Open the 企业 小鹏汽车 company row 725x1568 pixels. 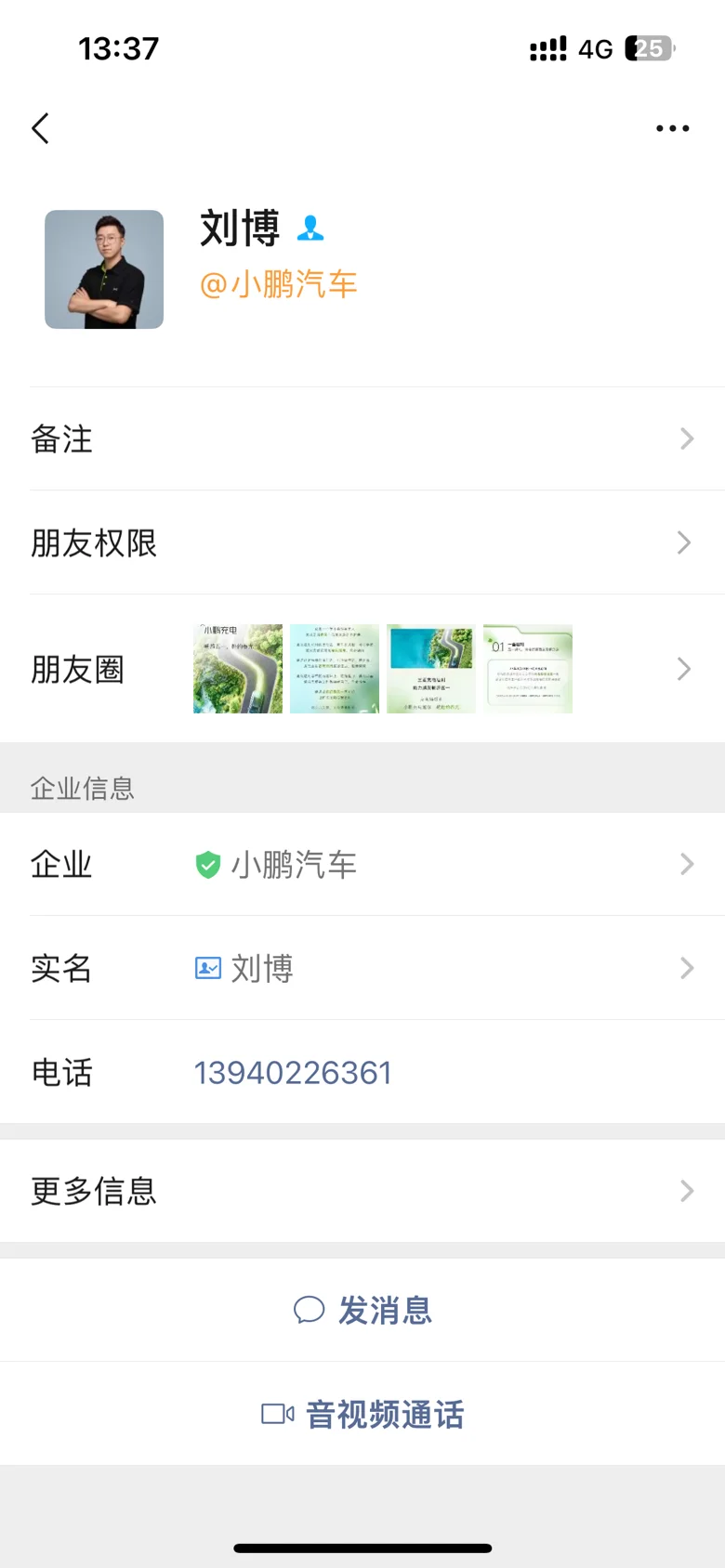tap(362, 865)
